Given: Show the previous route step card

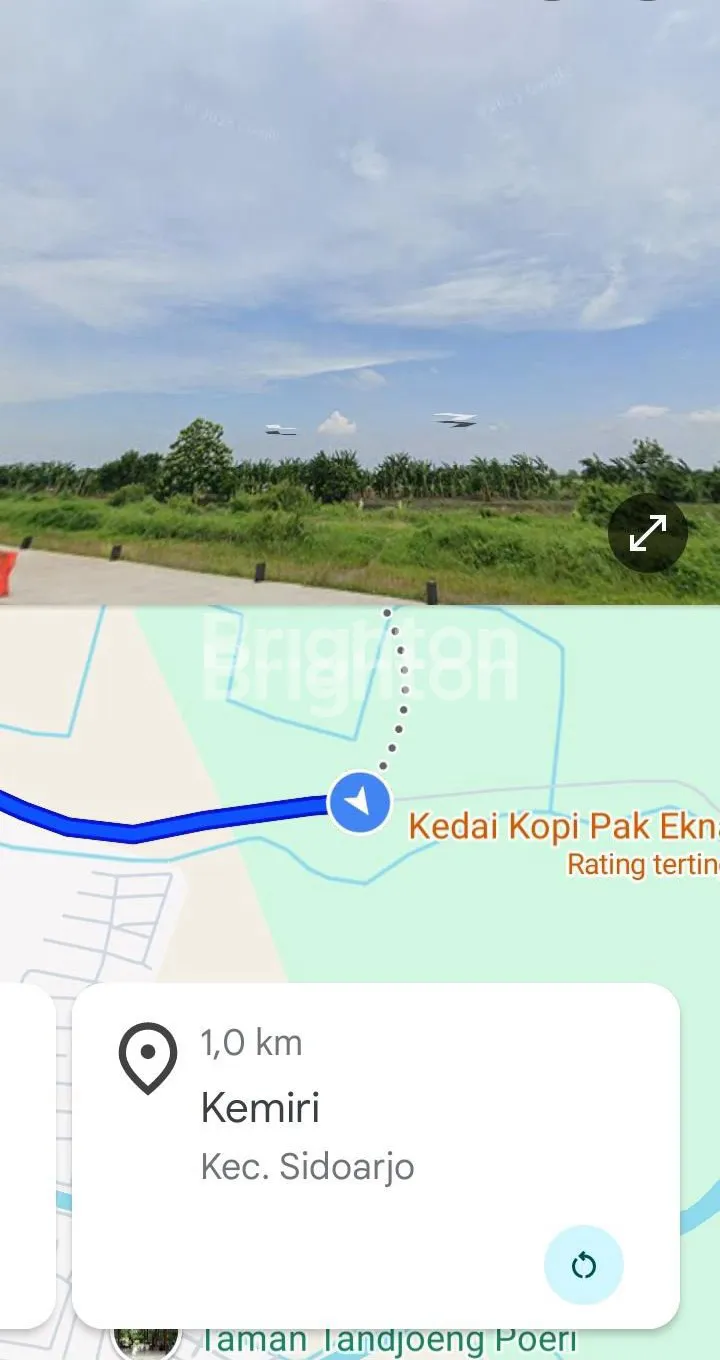Looking at the screenshot, I should [26, 1155].
